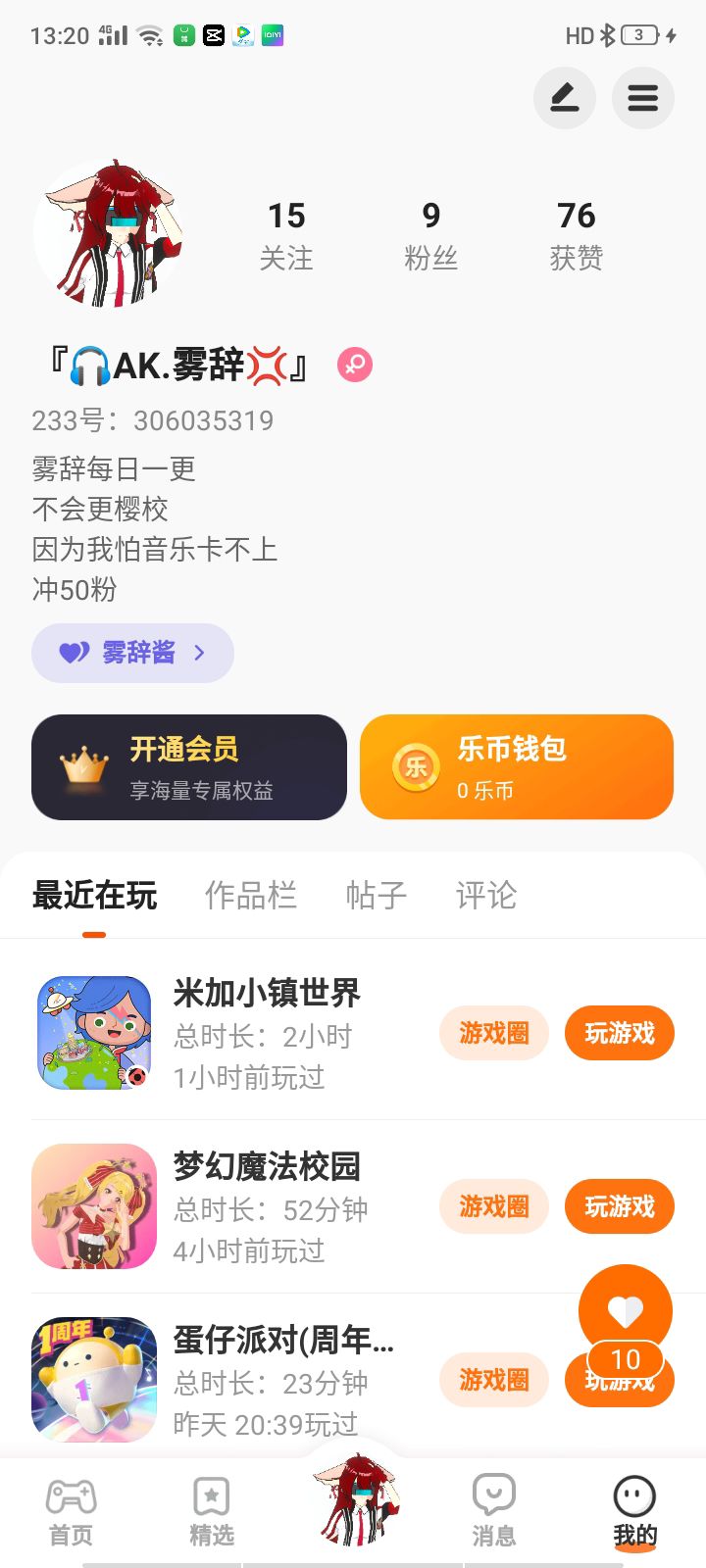Open 游戏圈 for 蛋仔派对

point(493,1380)
